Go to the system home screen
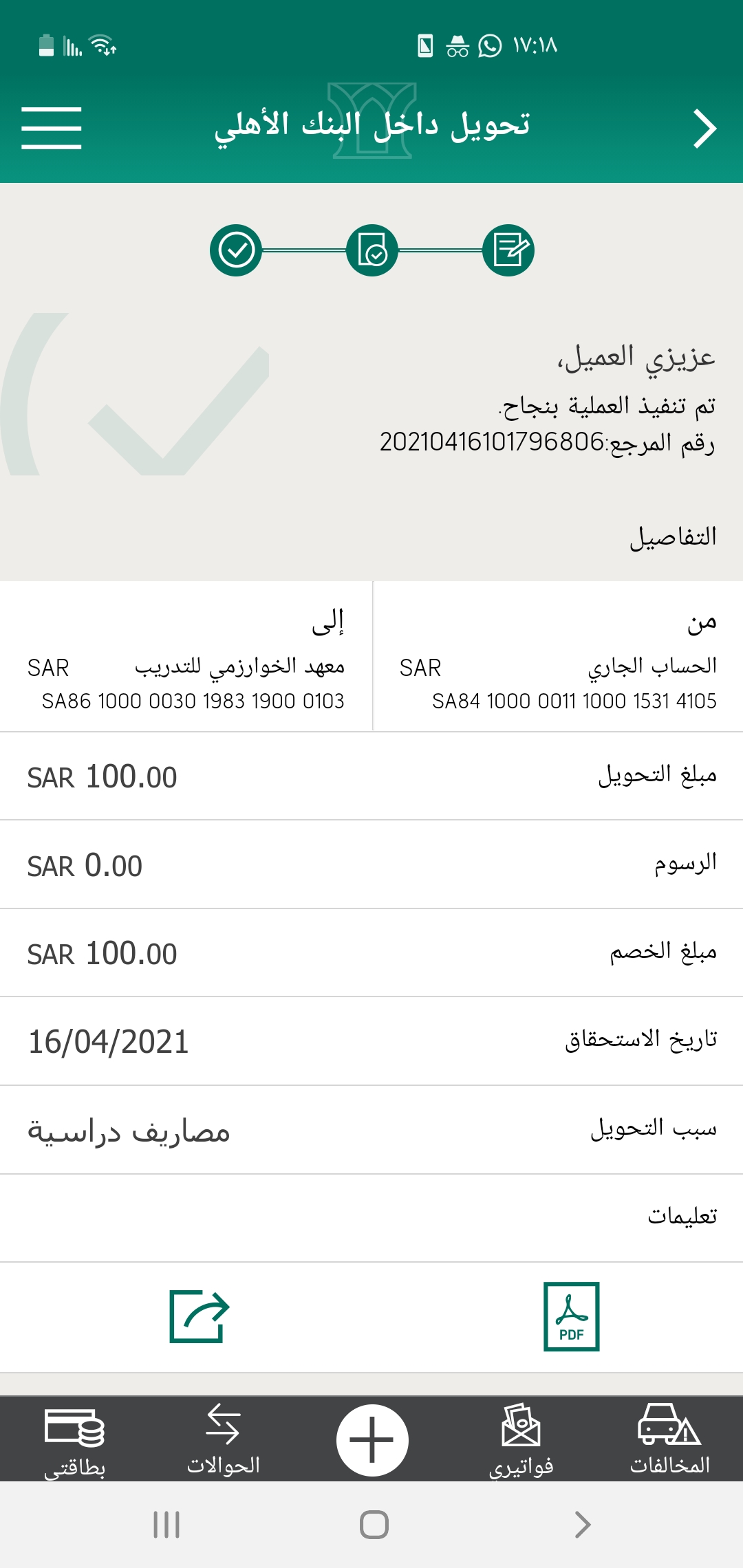 (374, 1525)
